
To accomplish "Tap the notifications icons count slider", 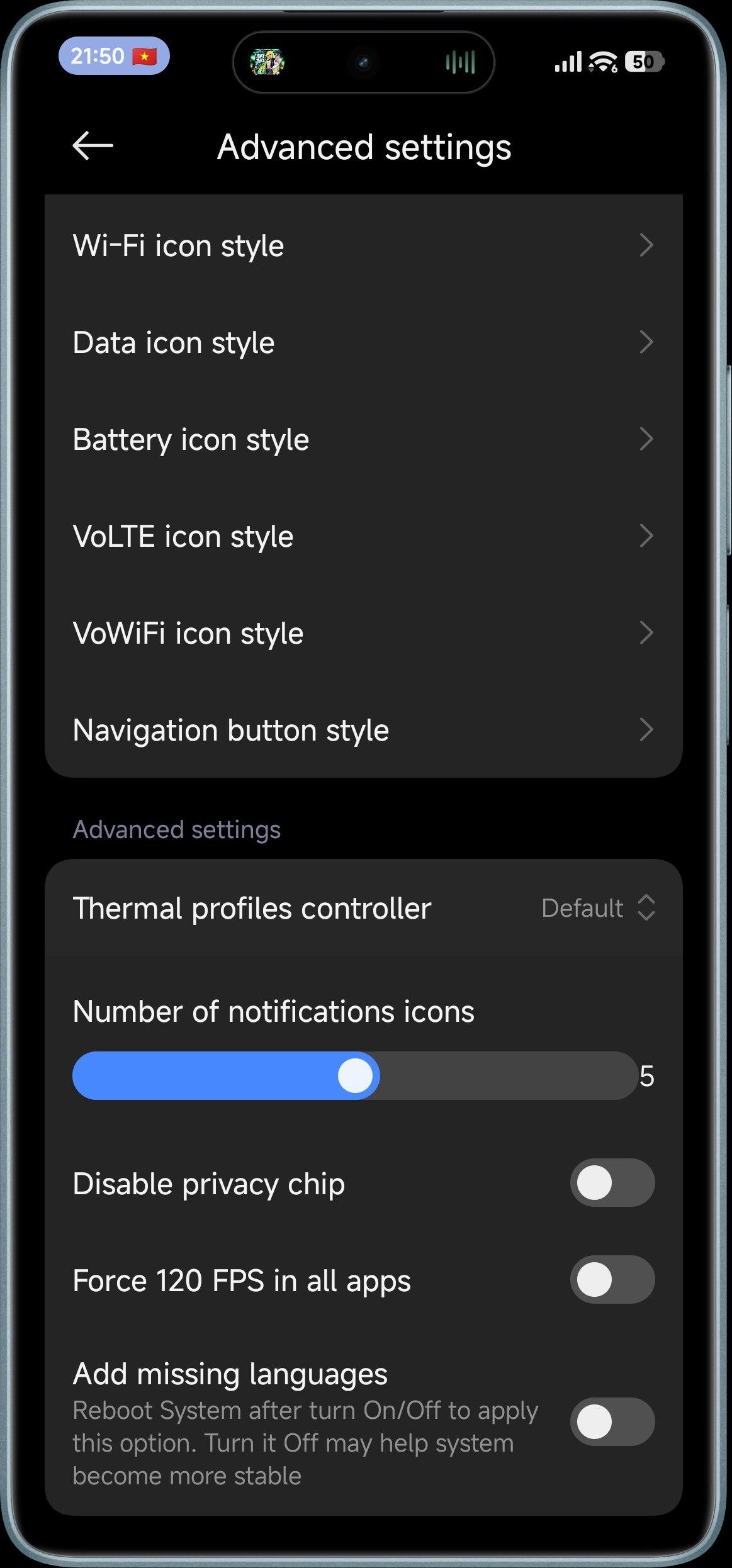I will 355,1076.
